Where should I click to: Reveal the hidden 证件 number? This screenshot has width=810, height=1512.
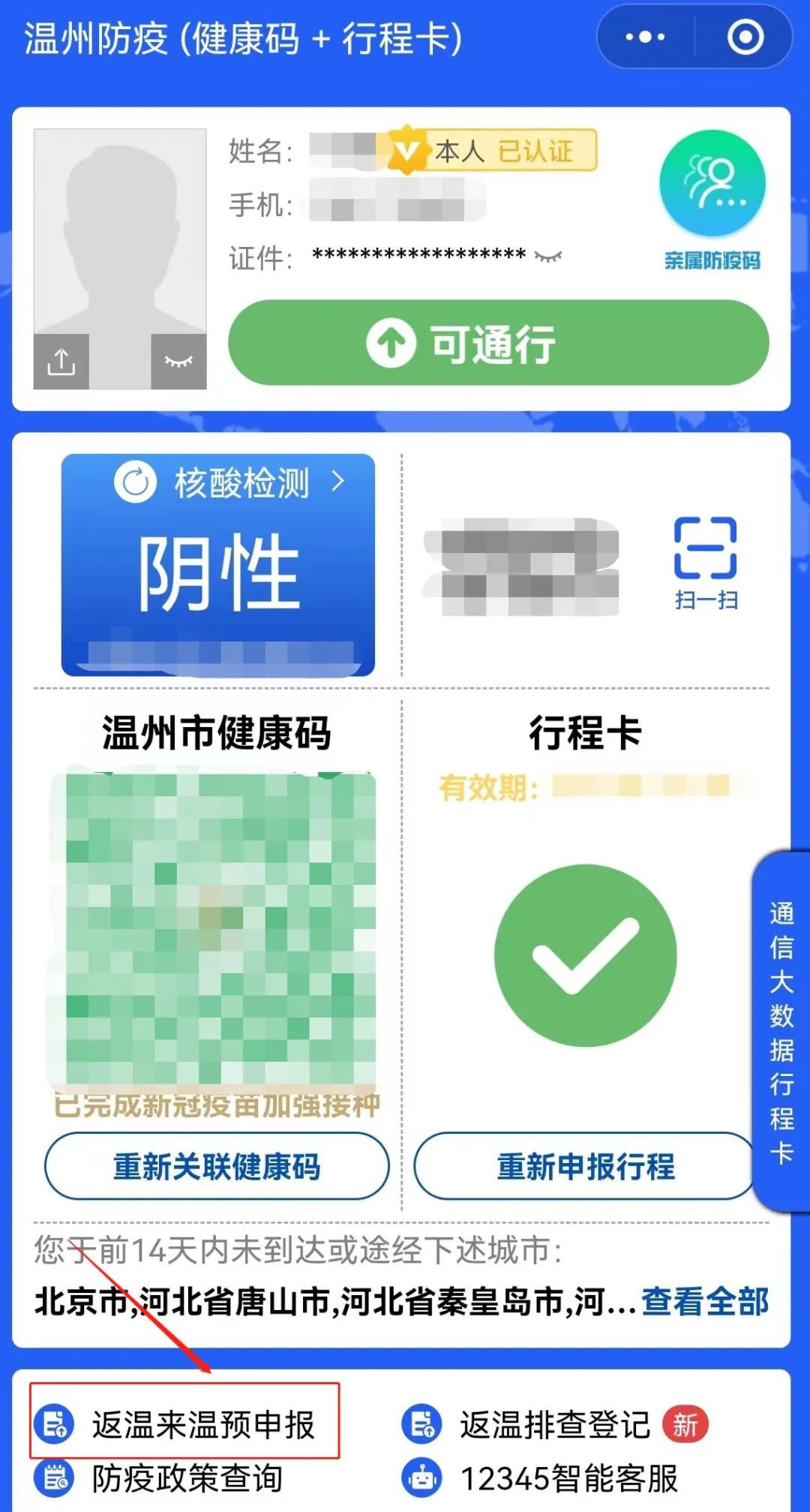coord(548,257)
